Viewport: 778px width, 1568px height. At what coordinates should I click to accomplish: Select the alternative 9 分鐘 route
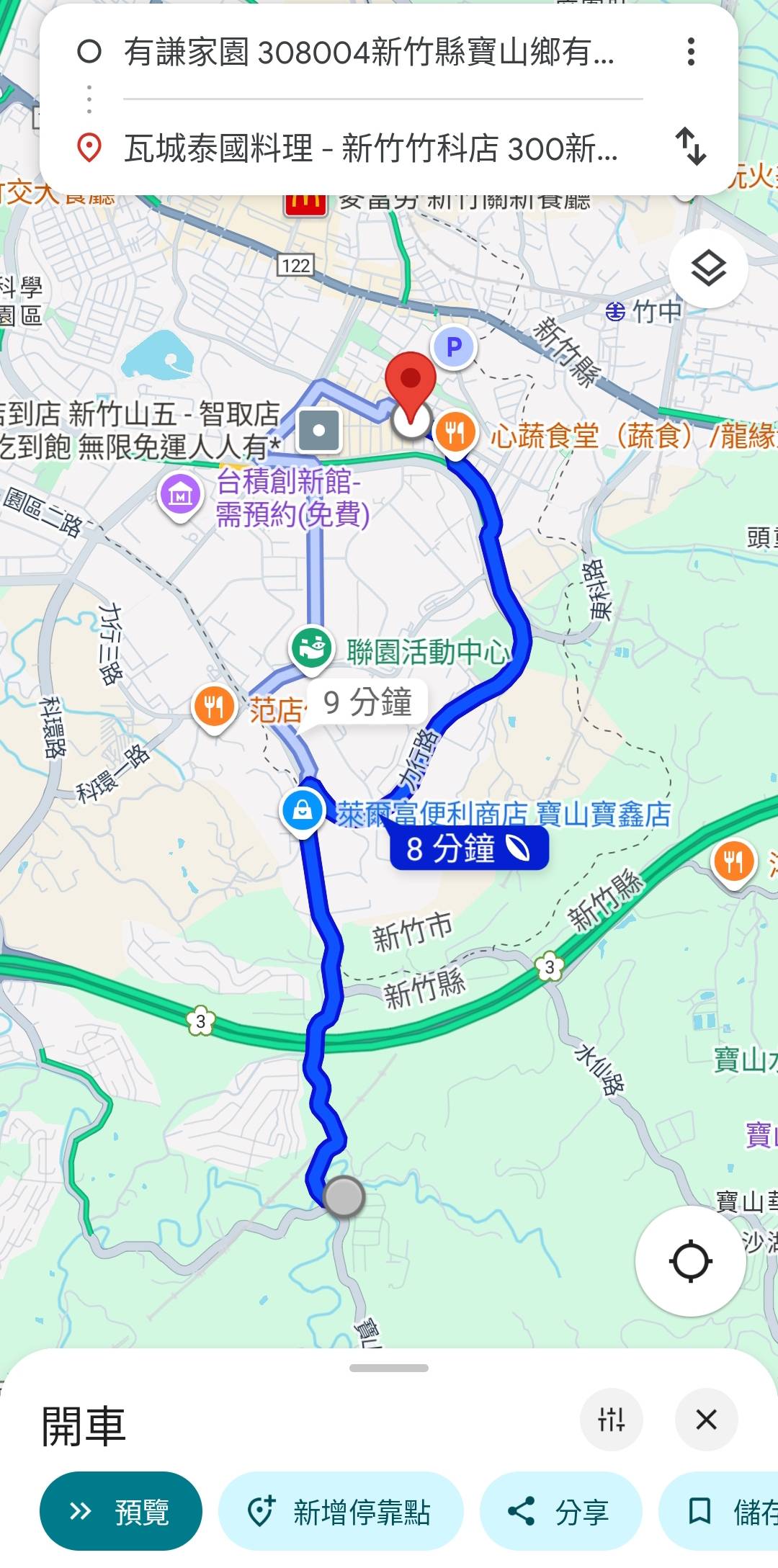[367, 702]
